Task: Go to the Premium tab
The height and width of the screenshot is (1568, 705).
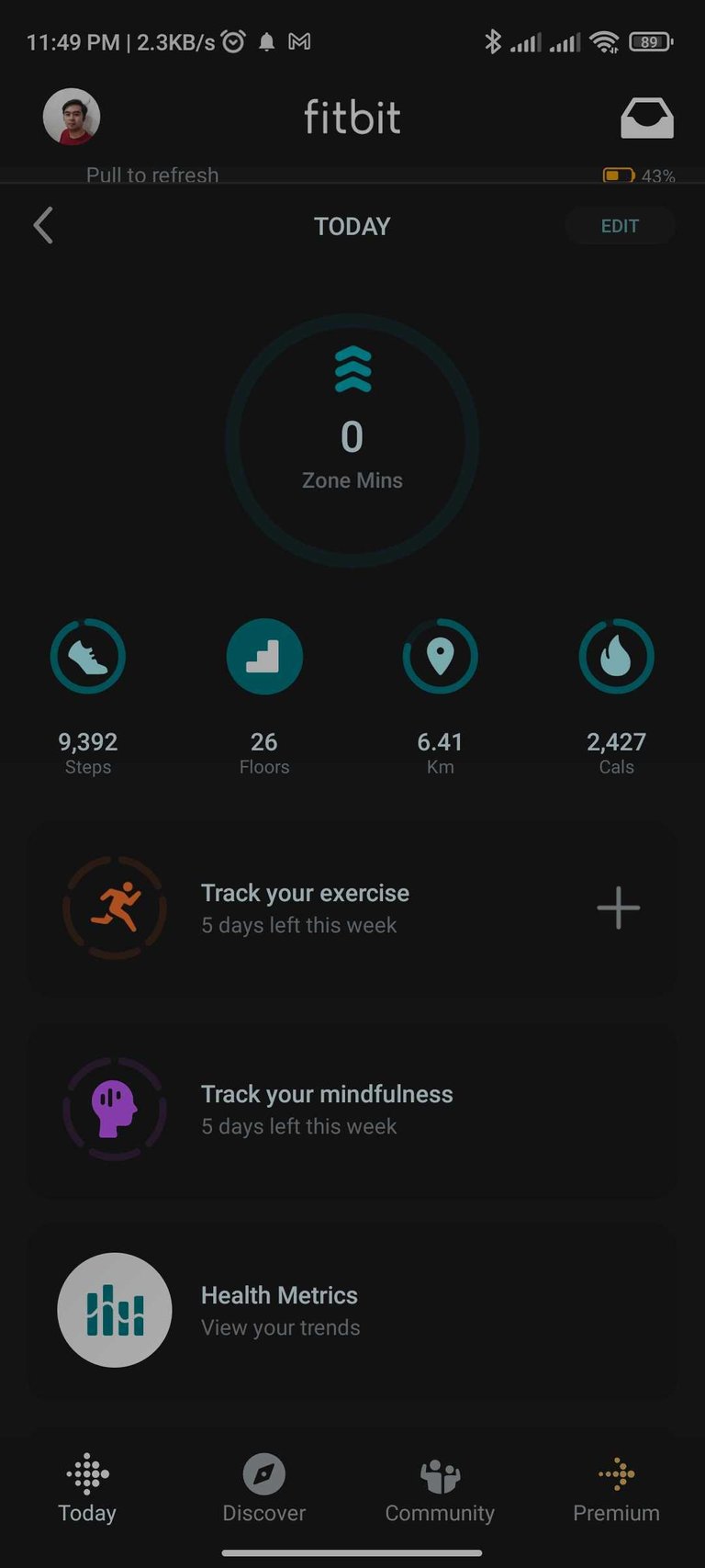Action: point(616,1490)
